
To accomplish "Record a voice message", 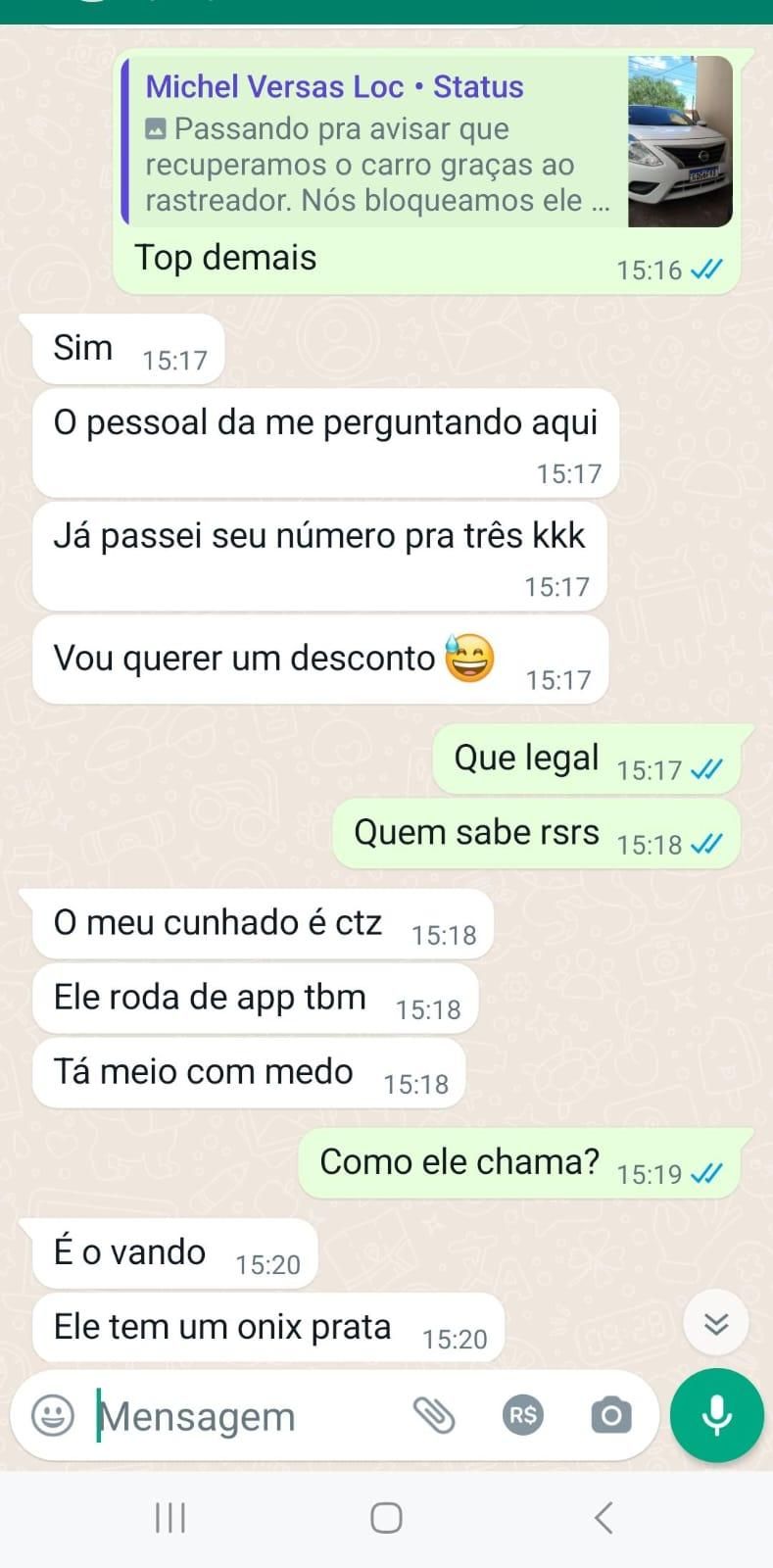I will (x=716, y=1415).
